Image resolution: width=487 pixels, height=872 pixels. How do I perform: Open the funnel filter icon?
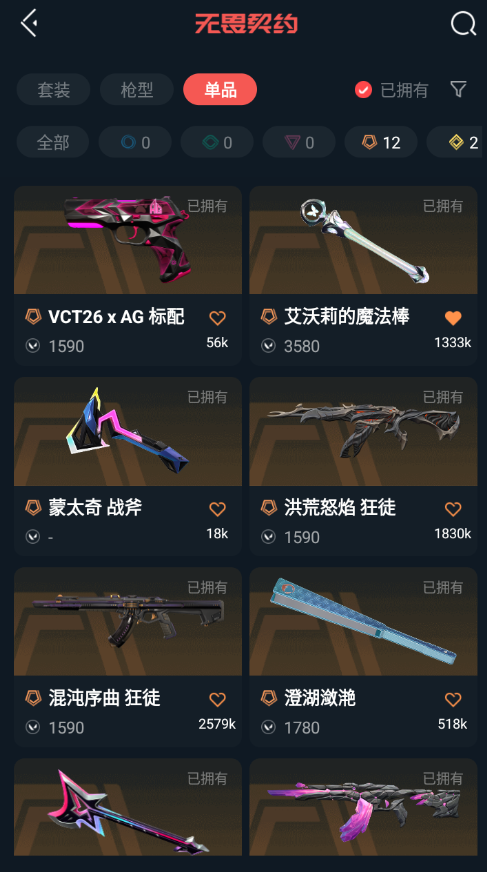pyautogui.click(x=458, y=89)
